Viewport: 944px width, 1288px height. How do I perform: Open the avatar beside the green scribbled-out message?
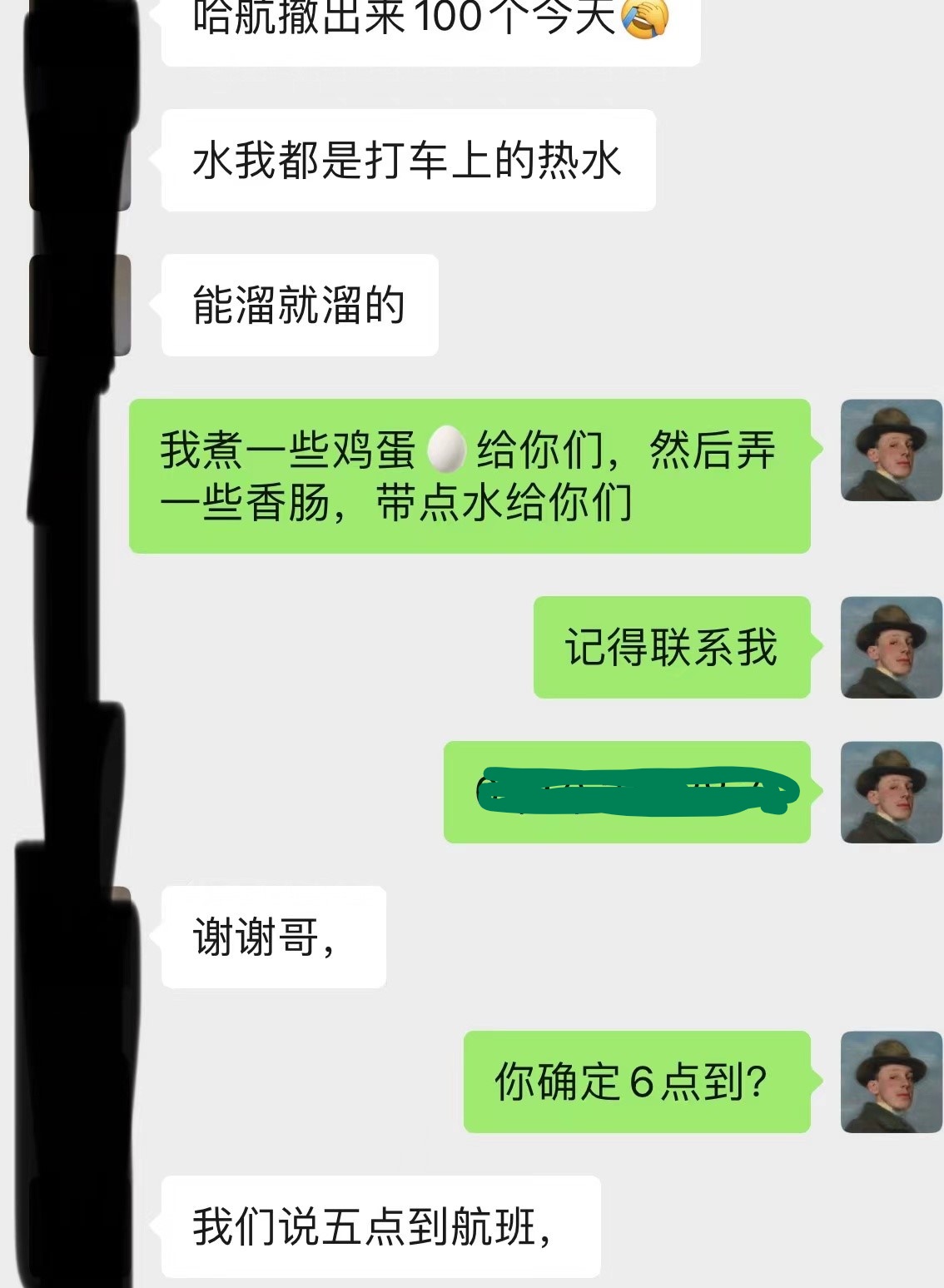891,792
